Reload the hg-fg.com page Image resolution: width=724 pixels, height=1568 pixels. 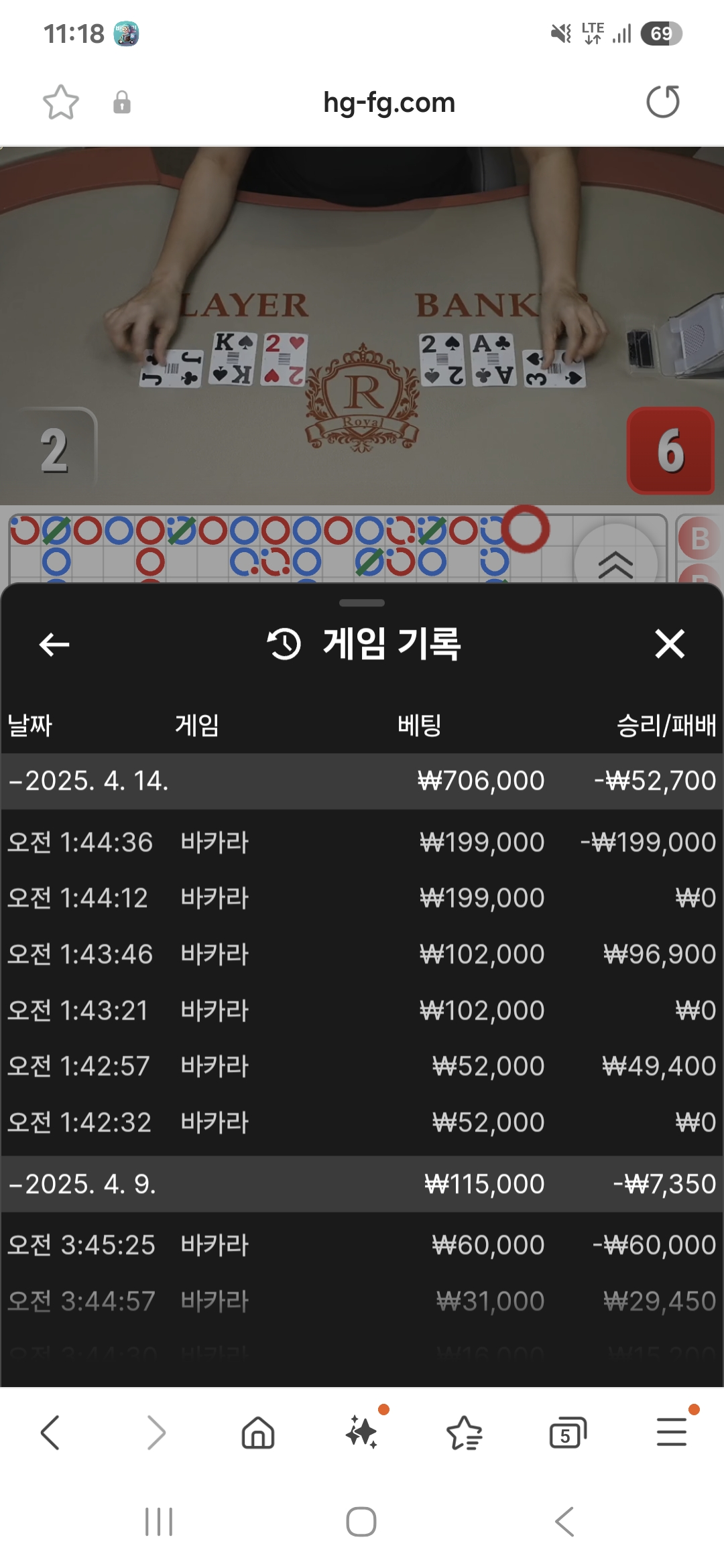[x=663, y=102]
